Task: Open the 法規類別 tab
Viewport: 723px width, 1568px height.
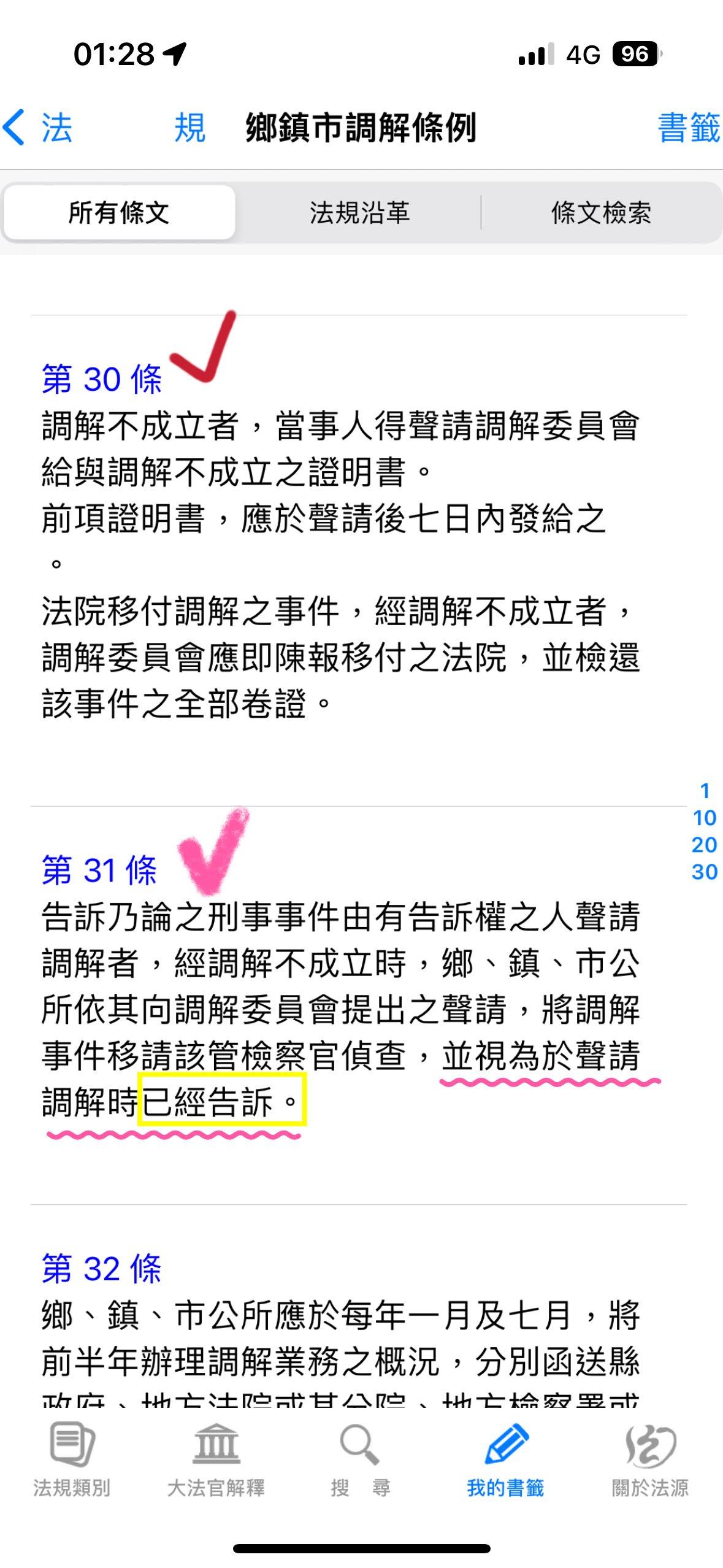Action: point(72,1461)
